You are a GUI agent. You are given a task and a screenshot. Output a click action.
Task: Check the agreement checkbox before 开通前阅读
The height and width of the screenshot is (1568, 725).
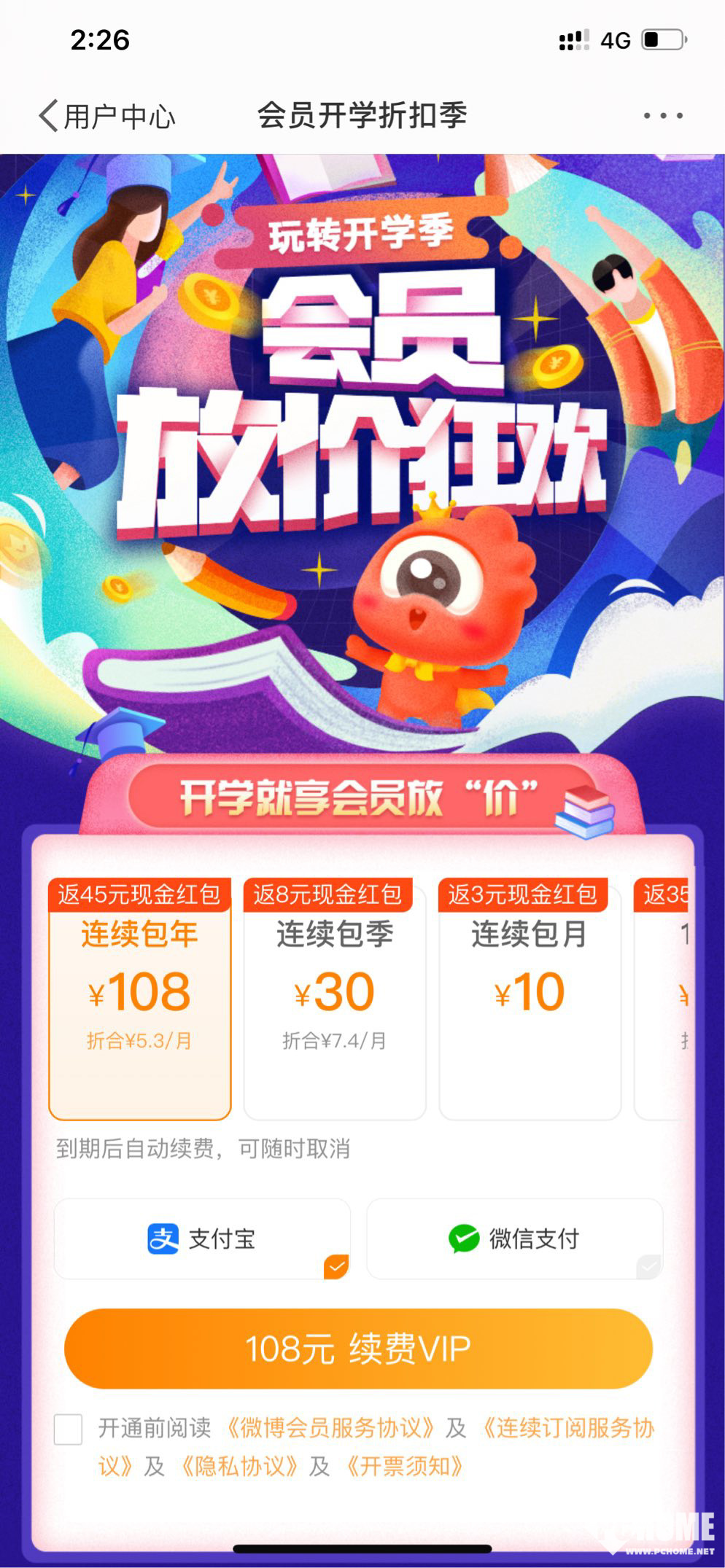68,1429
